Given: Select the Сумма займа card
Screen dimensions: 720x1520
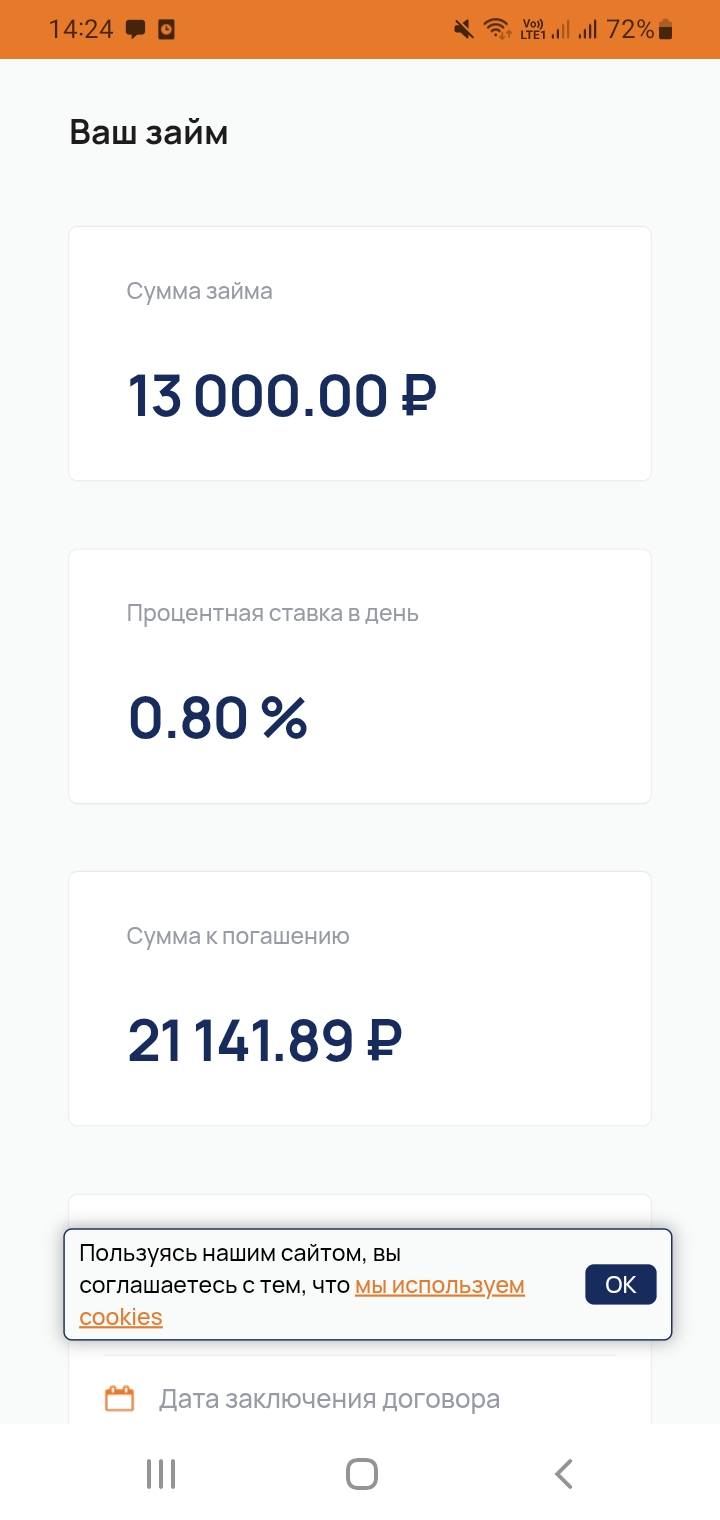Looking at the screenshot, I should coord(359,354).
